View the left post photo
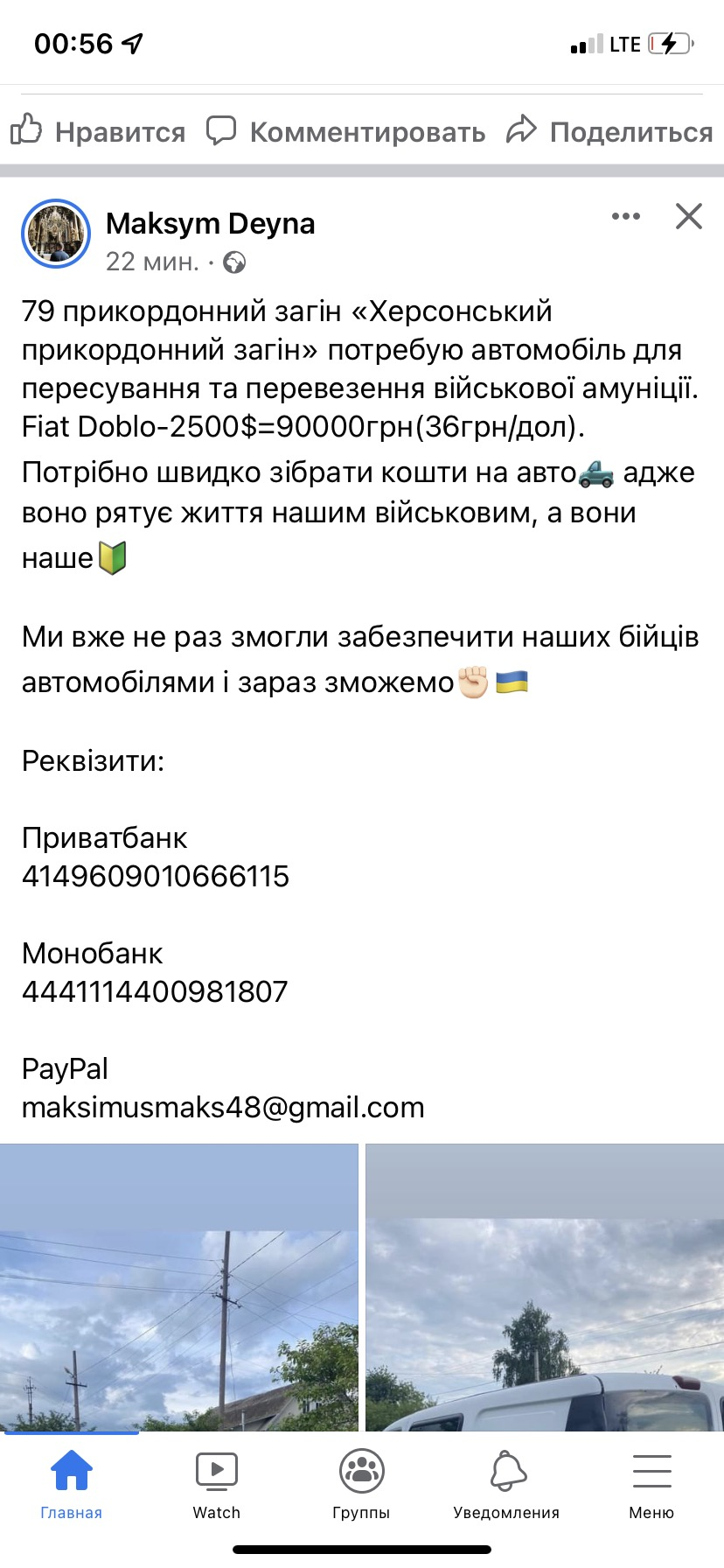The width and height of the screenshot is (724, 1568). coord(178,1286)
